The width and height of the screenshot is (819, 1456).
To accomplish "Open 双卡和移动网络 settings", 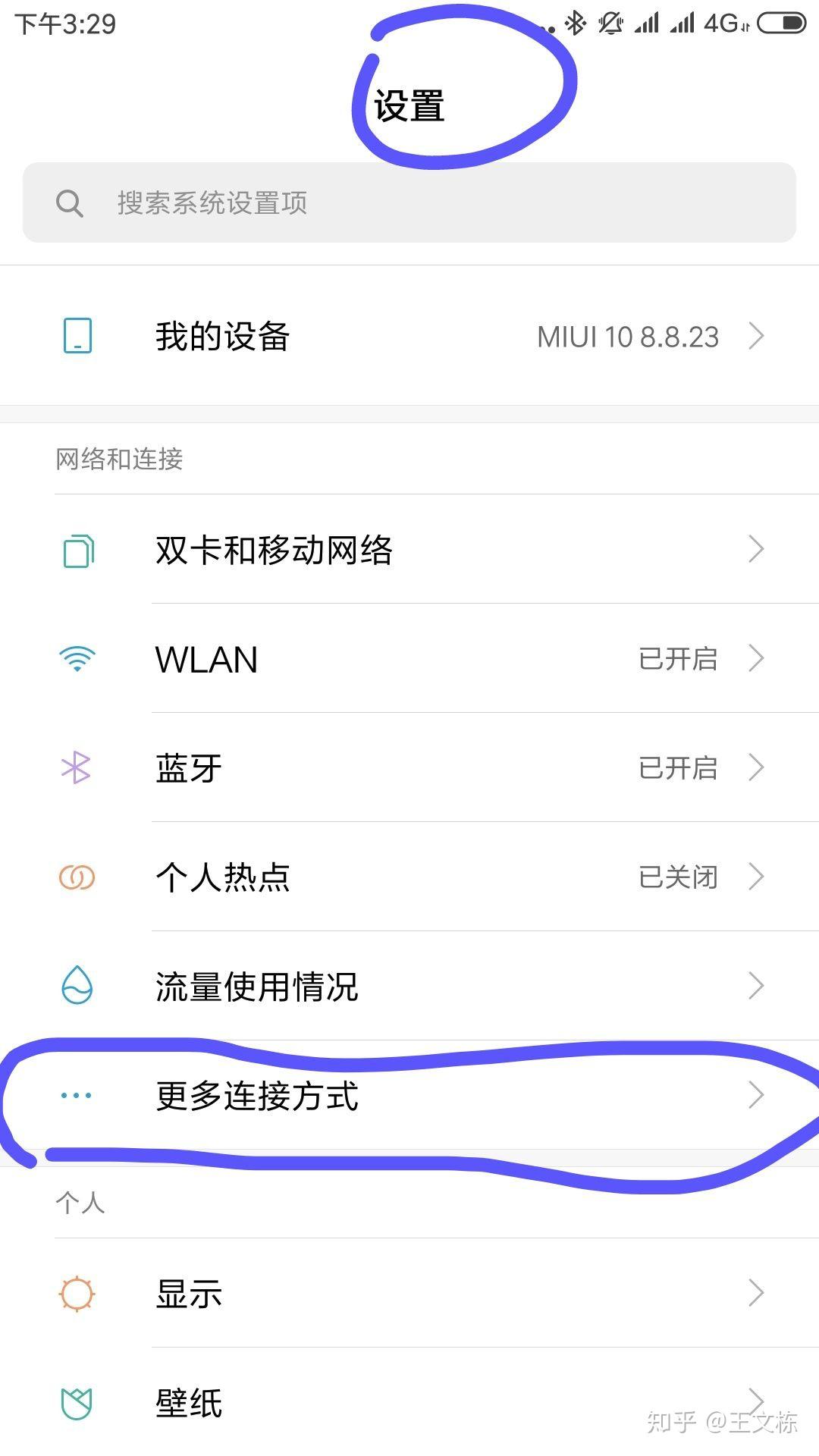I will (x=409, y=550).
